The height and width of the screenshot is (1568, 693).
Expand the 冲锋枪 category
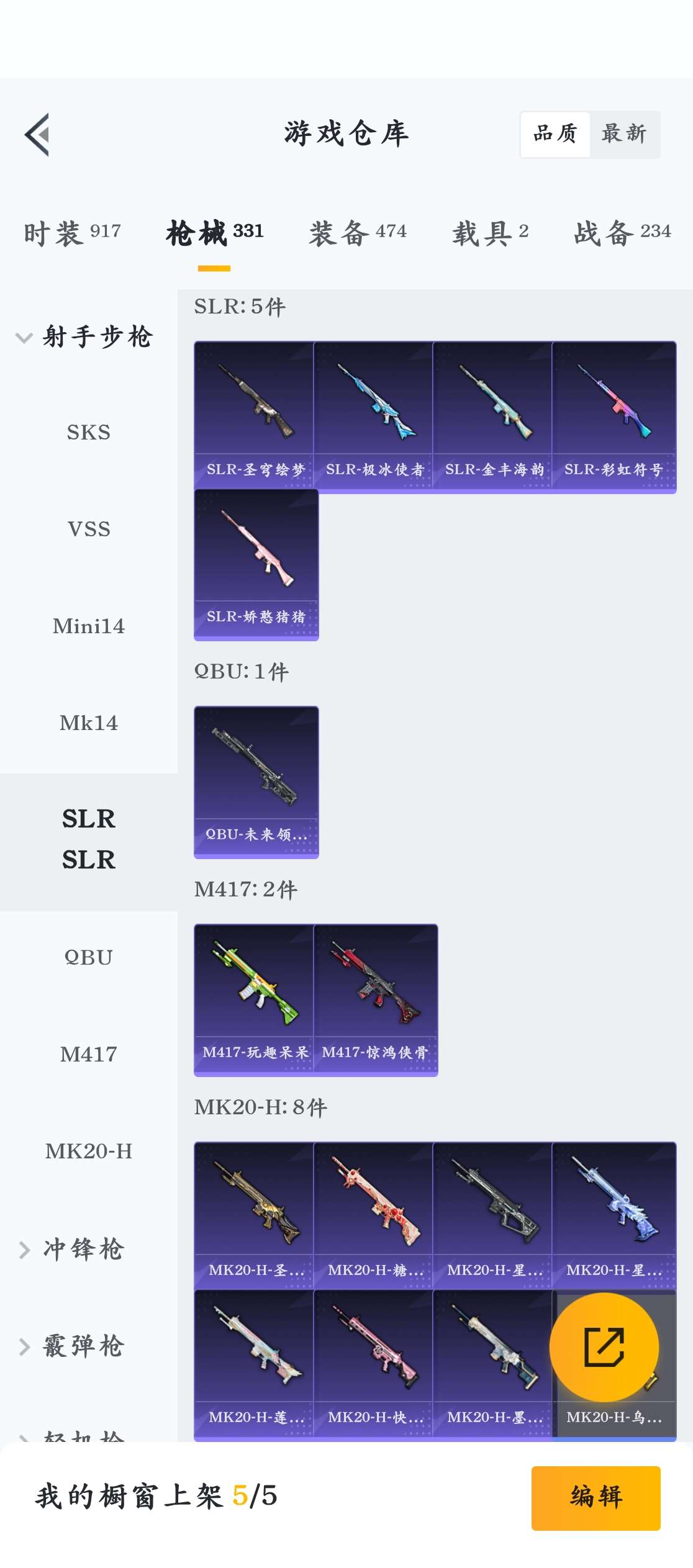[x=84, y=1249]
